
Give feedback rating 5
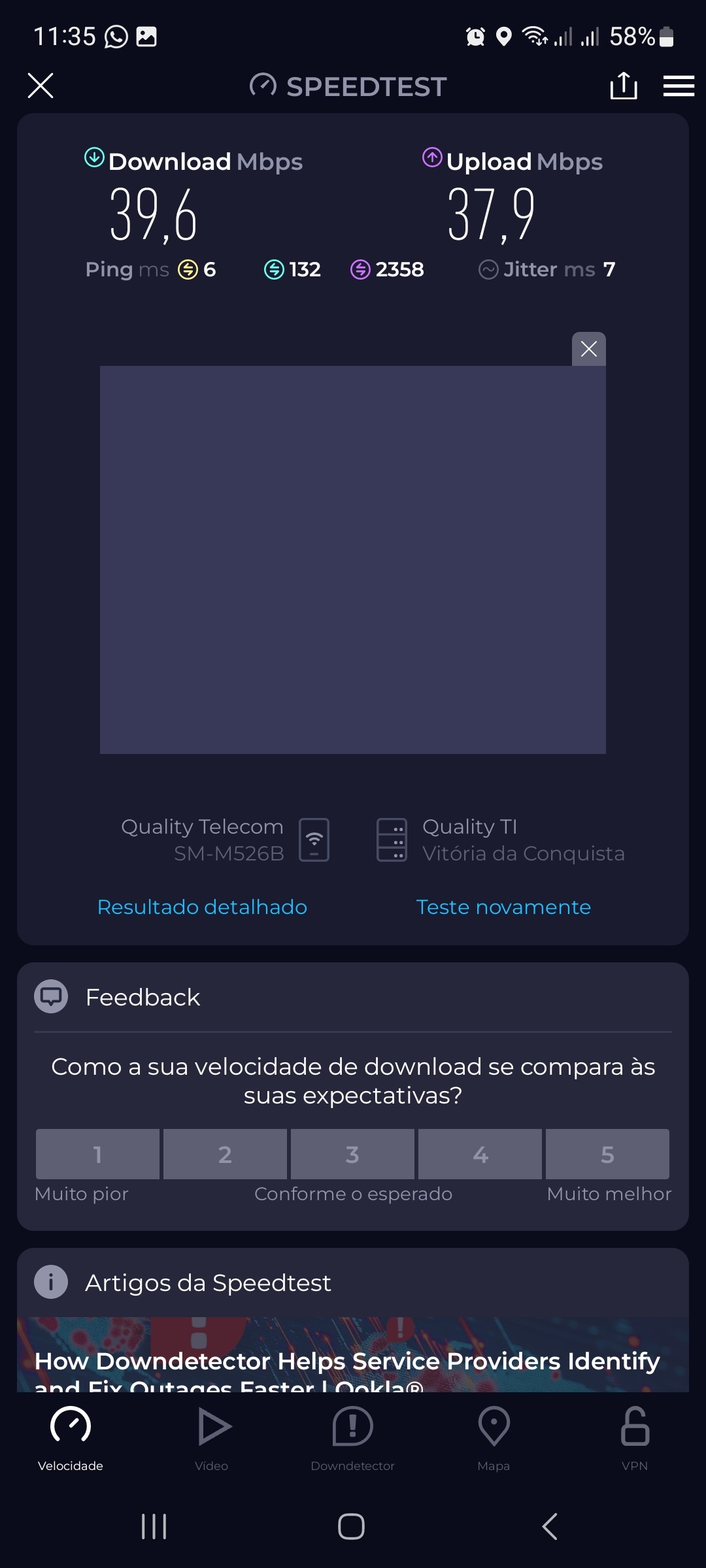607,1154
